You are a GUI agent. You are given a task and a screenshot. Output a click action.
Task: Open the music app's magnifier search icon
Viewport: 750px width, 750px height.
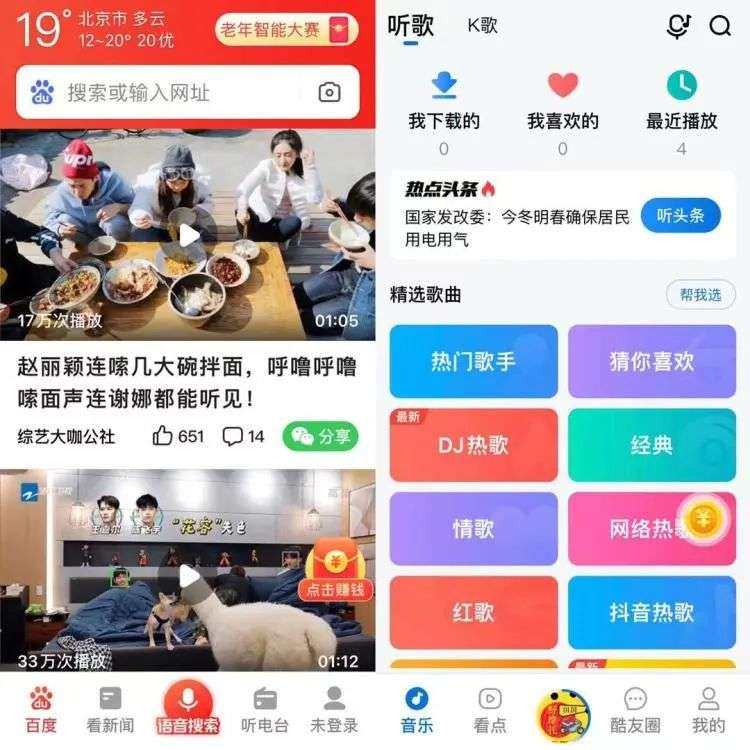click(720, 27)
